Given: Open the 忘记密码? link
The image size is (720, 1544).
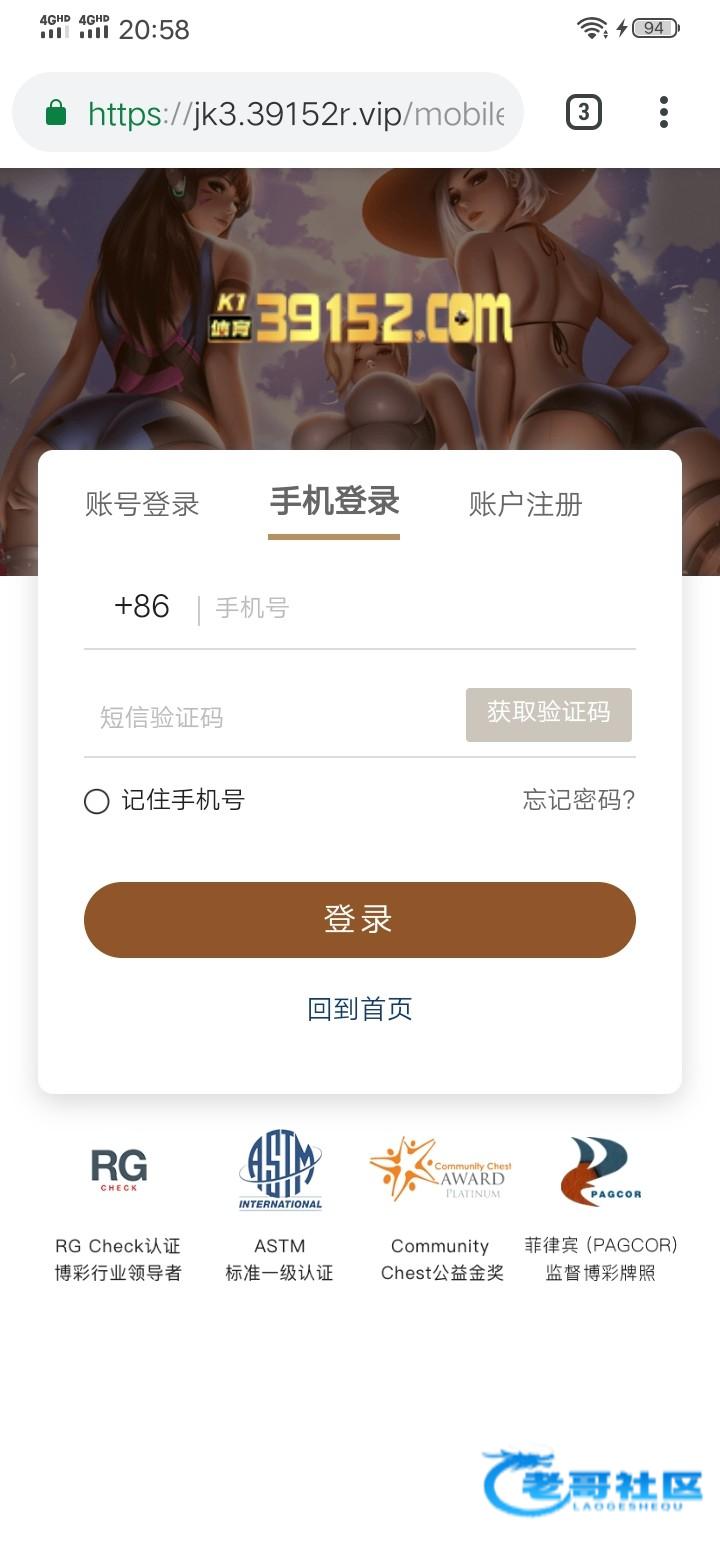Looking at the screenshot, I should [578, 800].
